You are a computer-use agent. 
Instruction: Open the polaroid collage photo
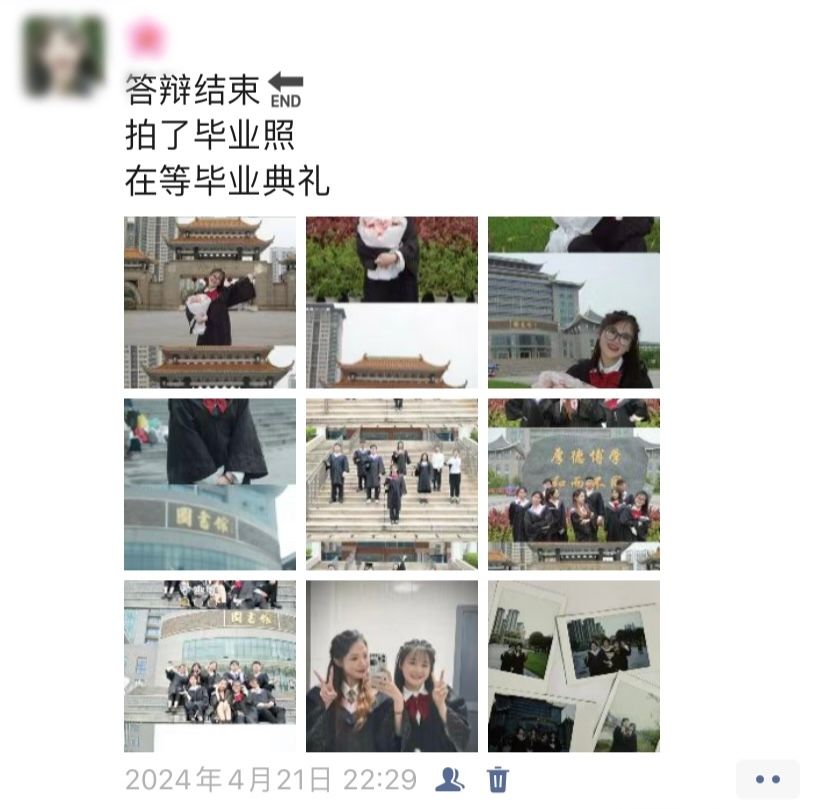(x=574, y=666)
